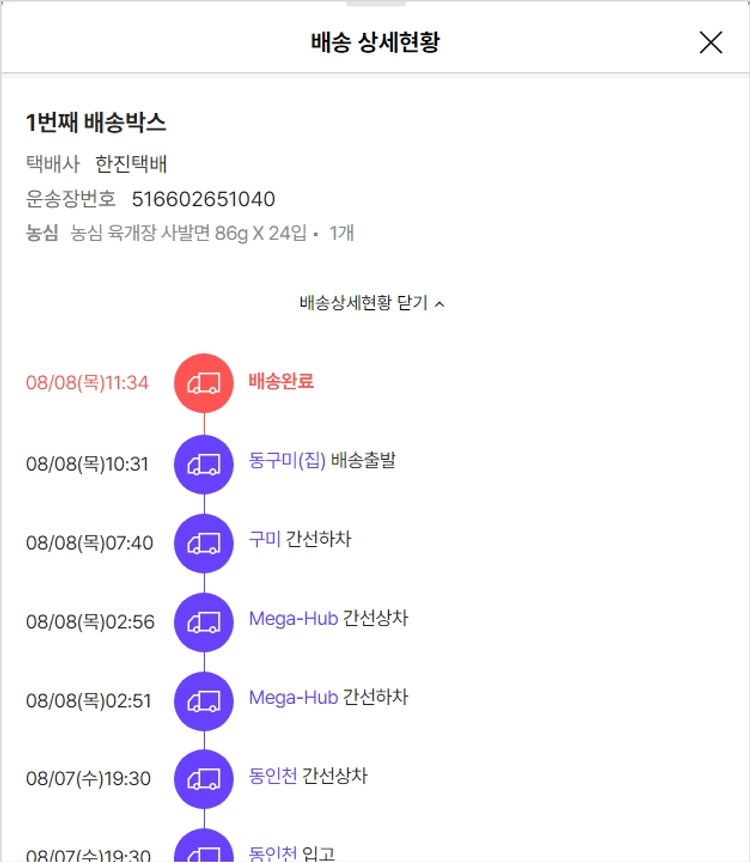Close the 배송 상세현황 sheet
Image resolution: width=750 pixels, height=862 pixels.
coord(710,42)
